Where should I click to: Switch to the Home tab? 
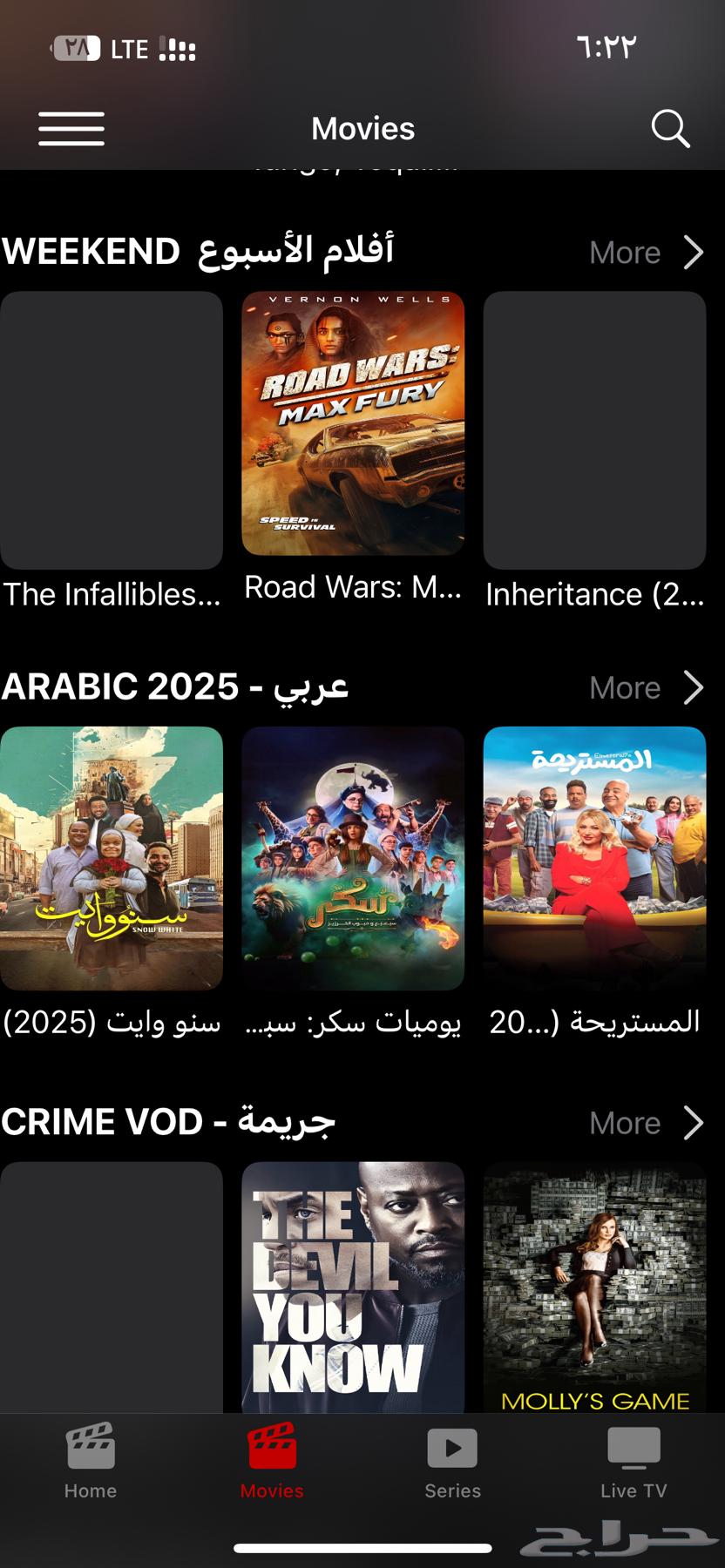tap(91, 1462)
